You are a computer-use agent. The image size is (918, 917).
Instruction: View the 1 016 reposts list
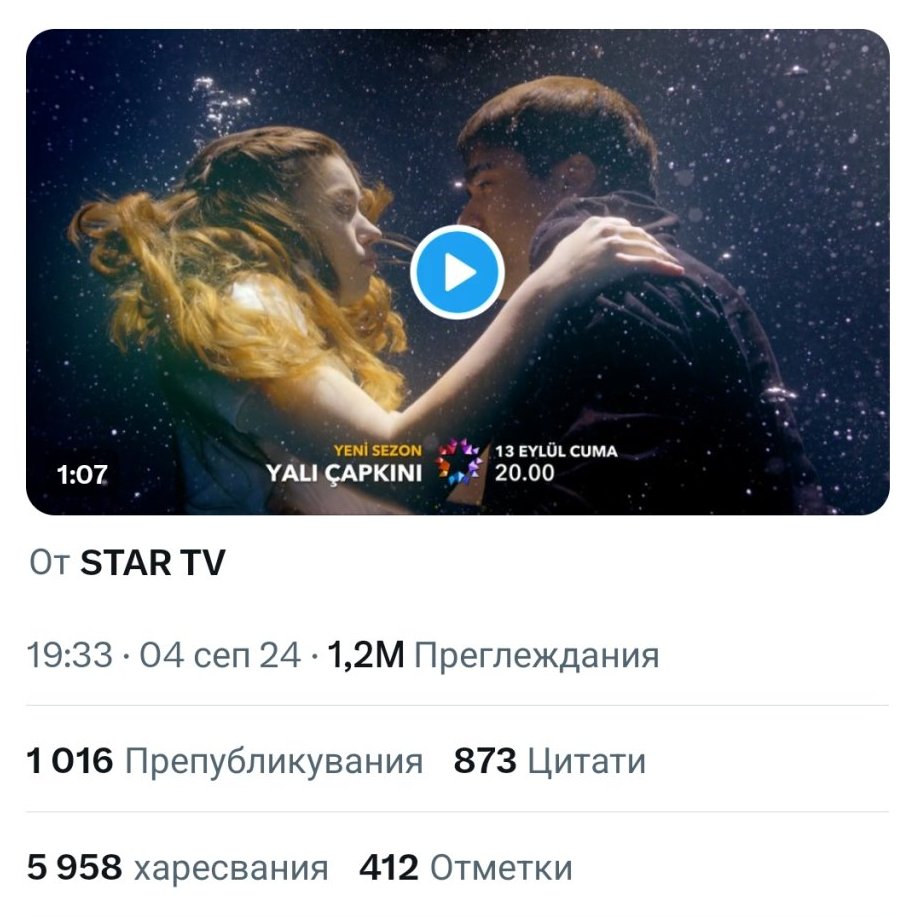(224, 762)
